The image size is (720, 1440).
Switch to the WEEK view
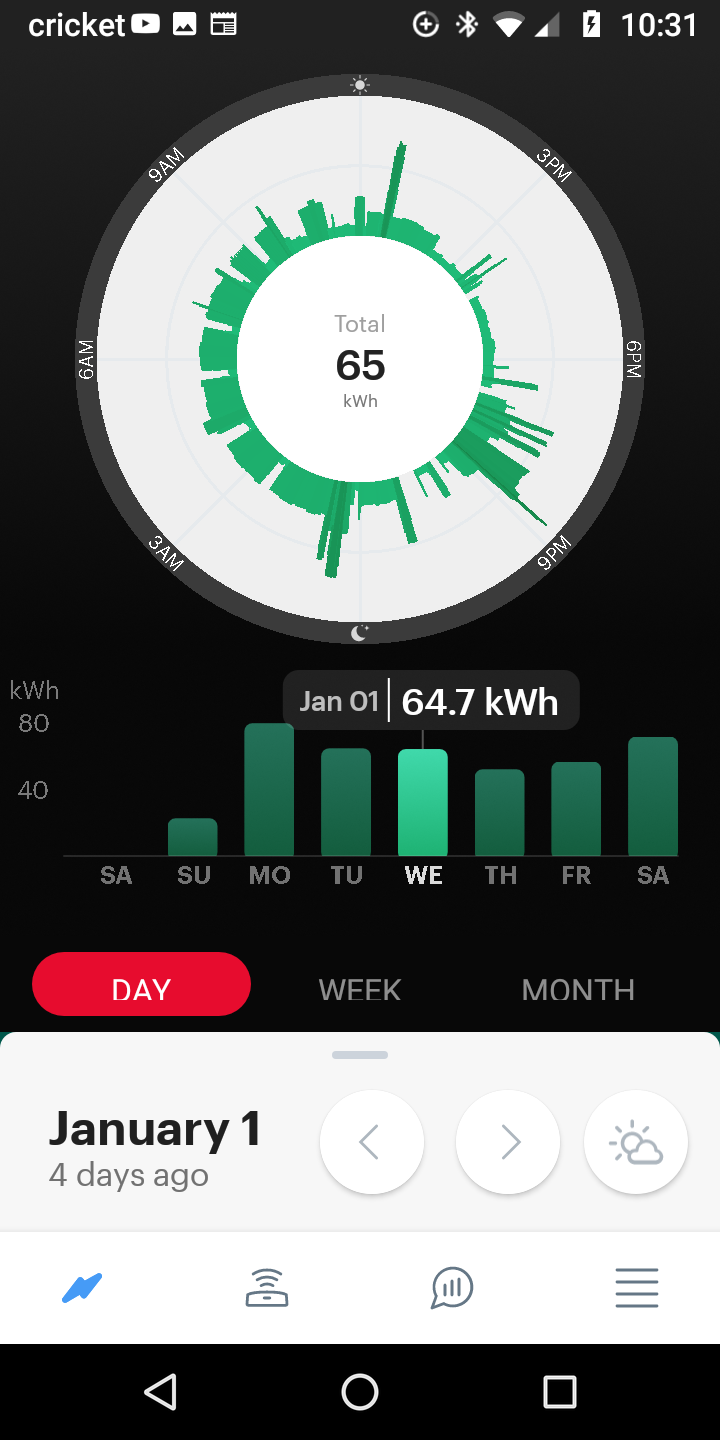click(x=360, y=989)
